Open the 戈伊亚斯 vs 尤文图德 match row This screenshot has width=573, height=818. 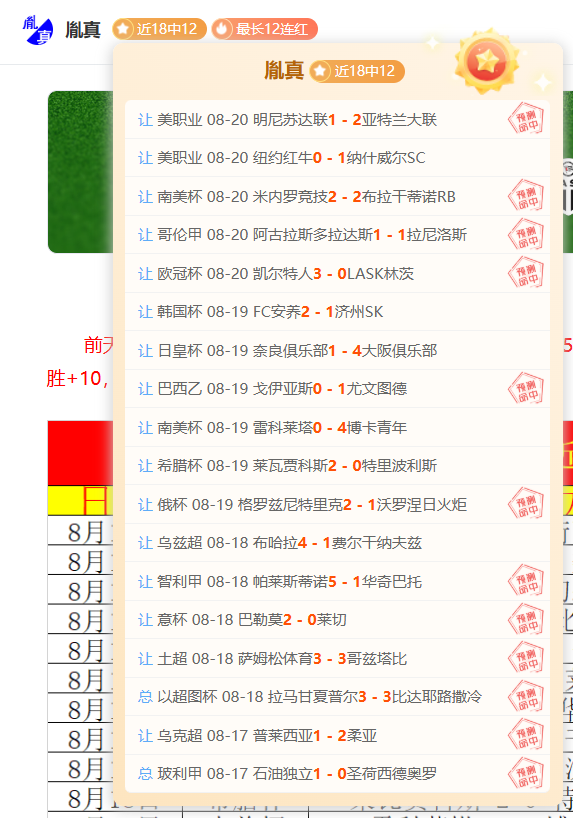click(338, 389)
